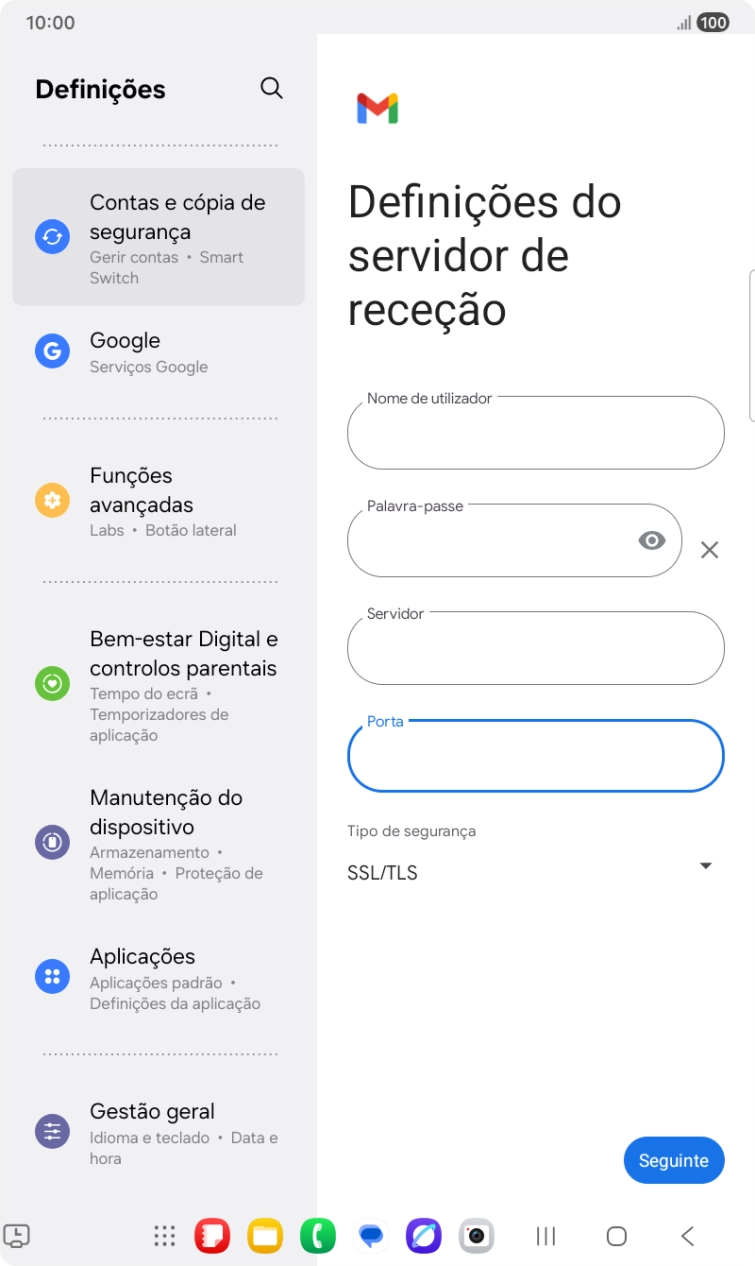Toggle the password visibility eye icon
The image size is (755, 1266).
pos(652,540)
